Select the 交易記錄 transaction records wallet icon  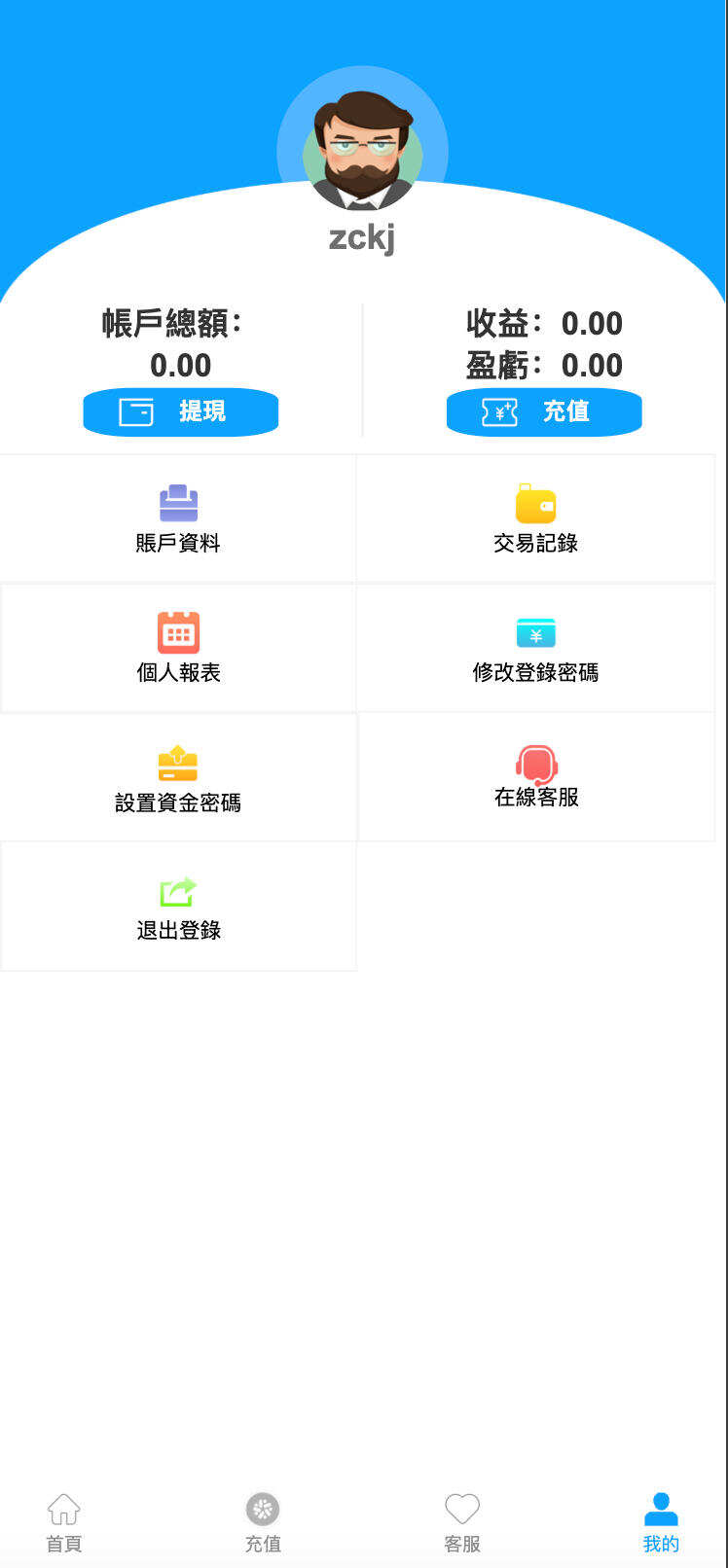[x=535, y=504]
